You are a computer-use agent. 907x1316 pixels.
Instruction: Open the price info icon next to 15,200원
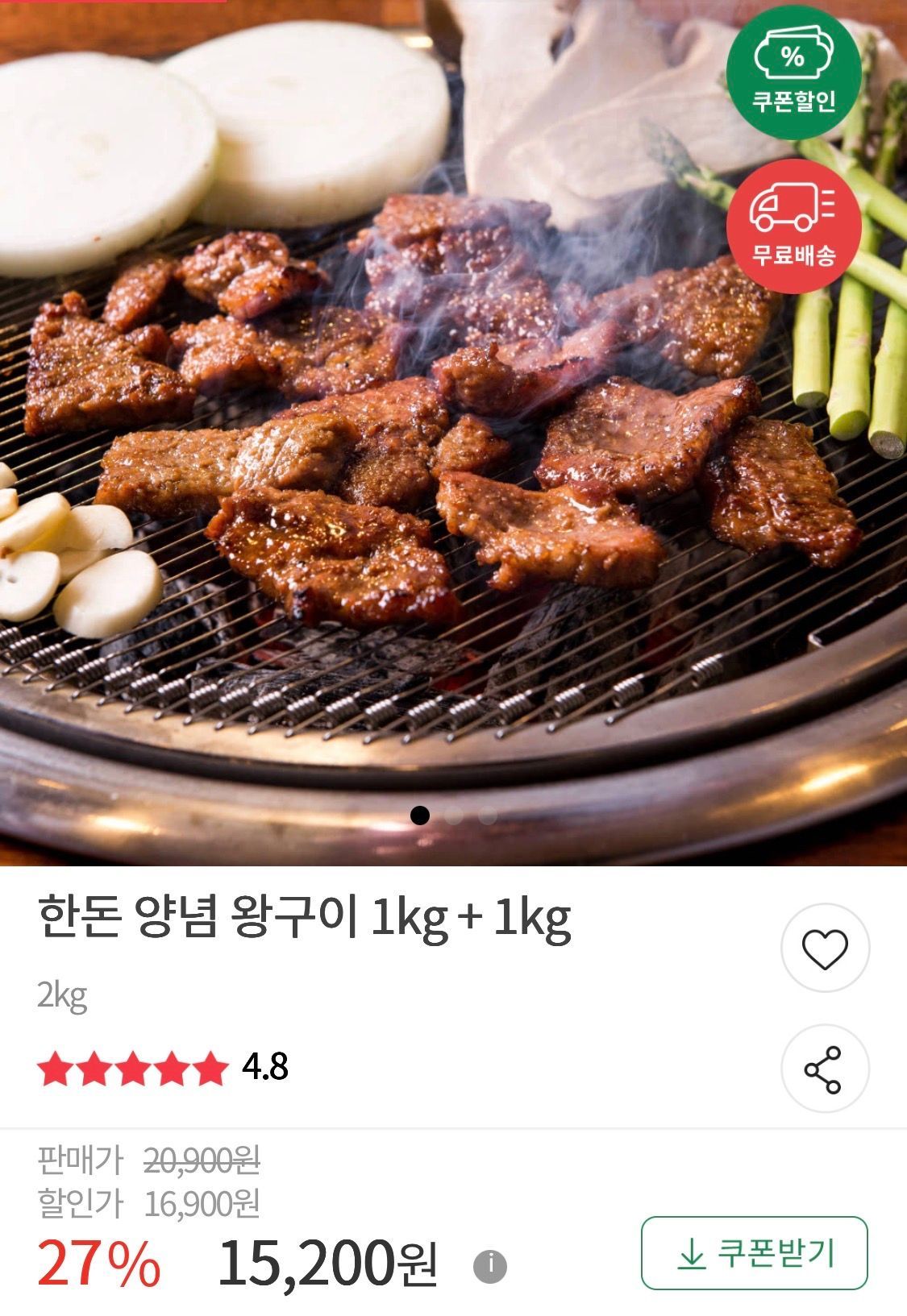tap(489, 1266)
